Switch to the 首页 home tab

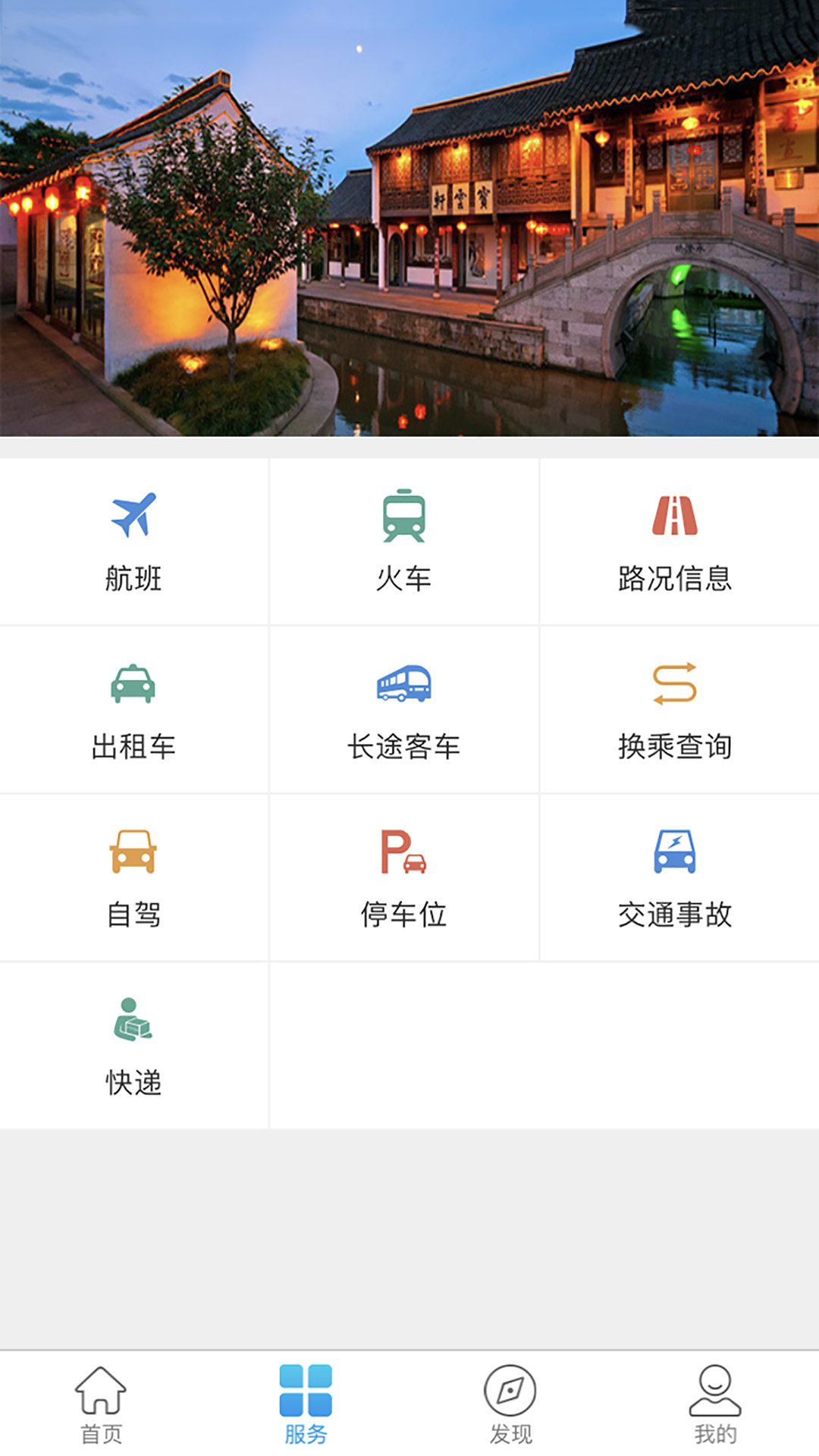101,1404
